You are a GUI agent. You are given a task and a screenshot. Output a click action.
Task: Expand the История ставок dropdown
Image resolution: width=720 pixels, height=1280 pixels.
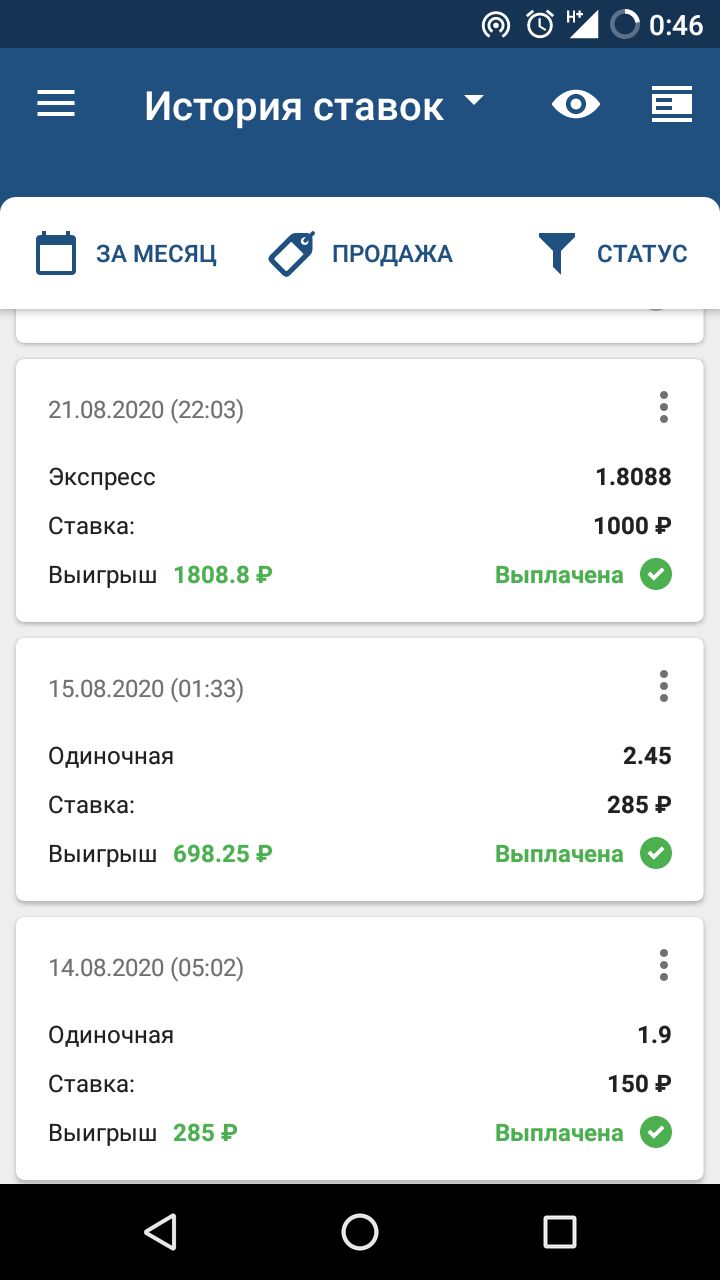click(x=314, y=105)
